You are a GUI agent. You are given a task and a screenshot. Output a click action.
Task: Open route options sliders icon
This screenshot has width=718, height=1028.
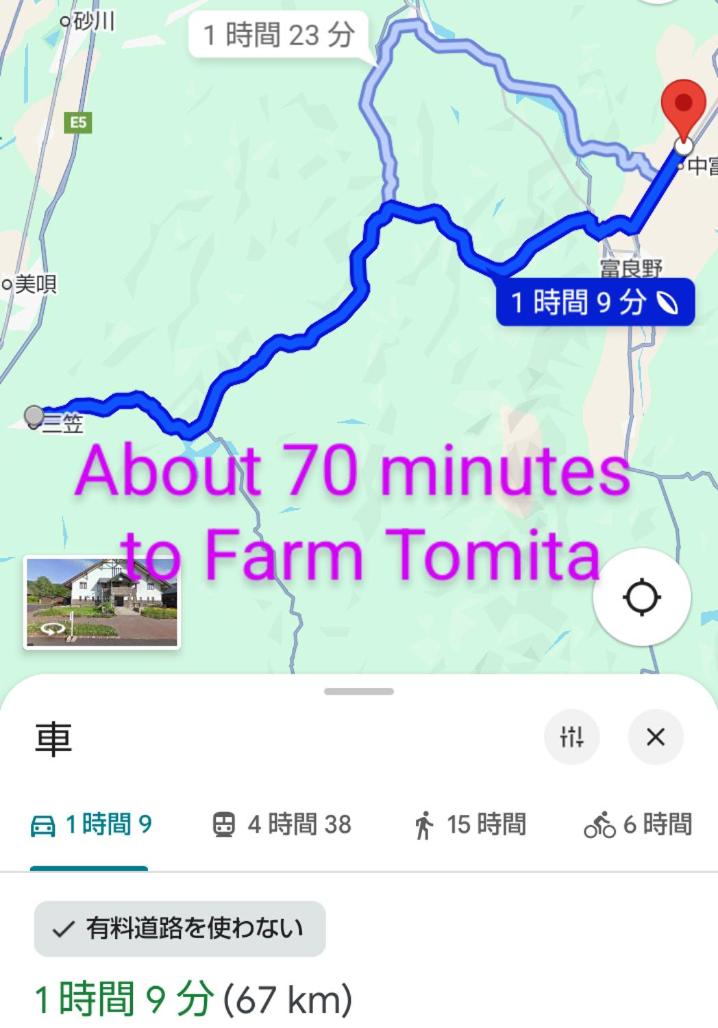click(x=572, y=738)
